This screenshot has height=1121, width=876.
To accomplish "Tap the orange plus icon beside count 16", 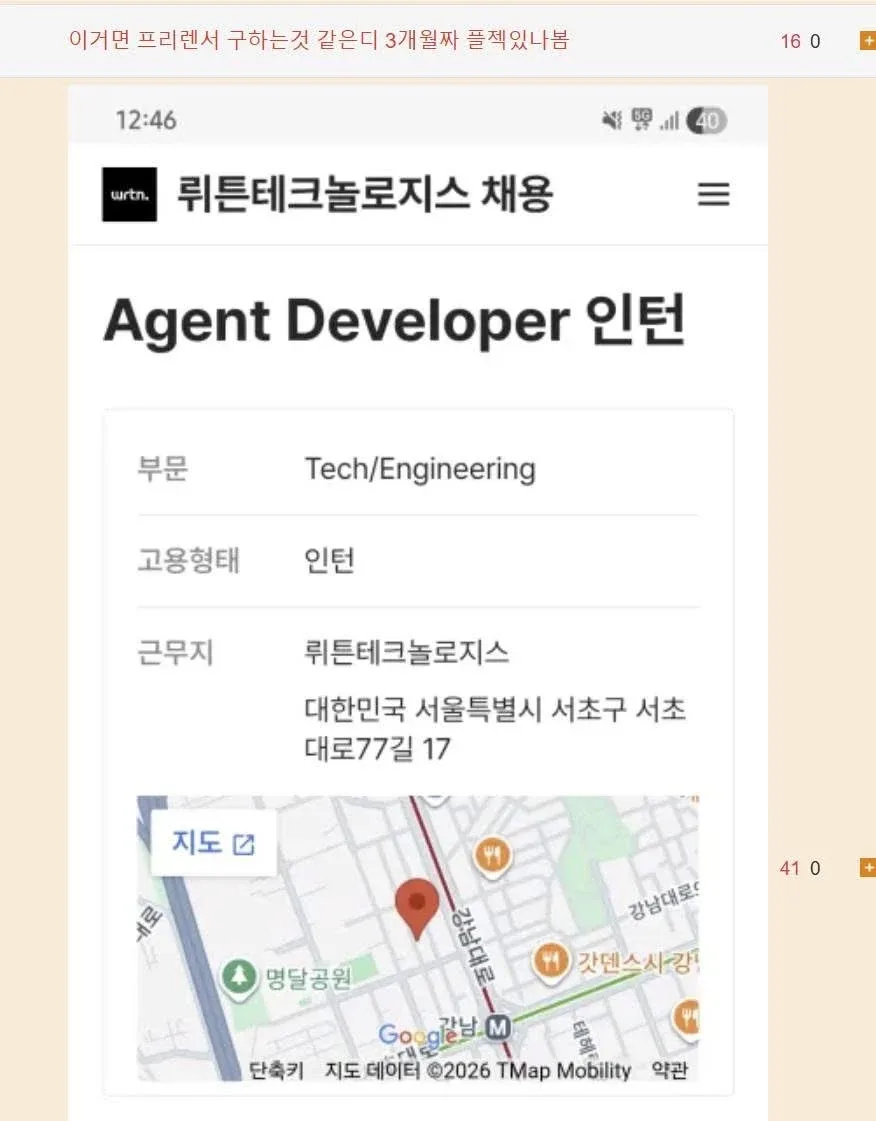I will (x=867, y=41).
